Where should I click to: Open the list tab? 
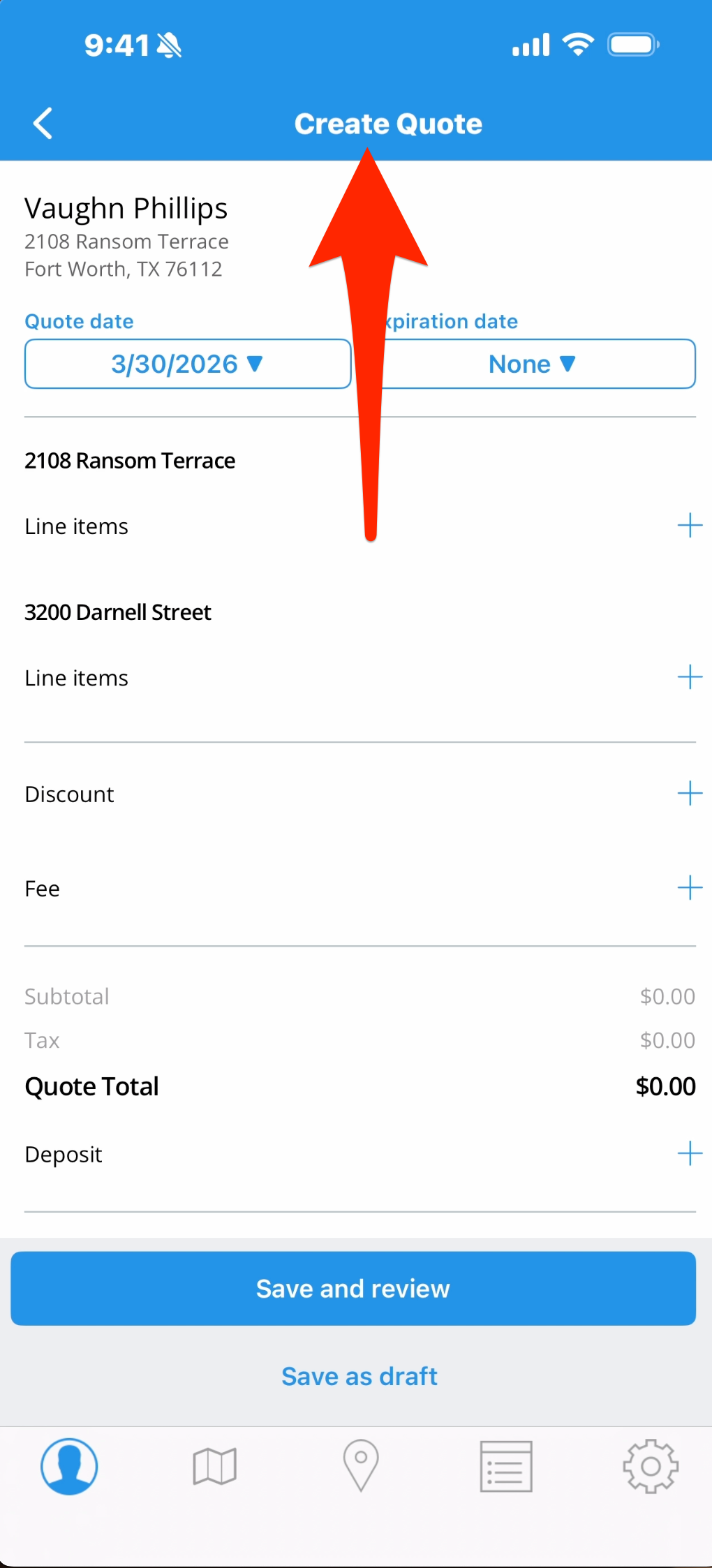pyautogui.click(x=506, y=1466)
